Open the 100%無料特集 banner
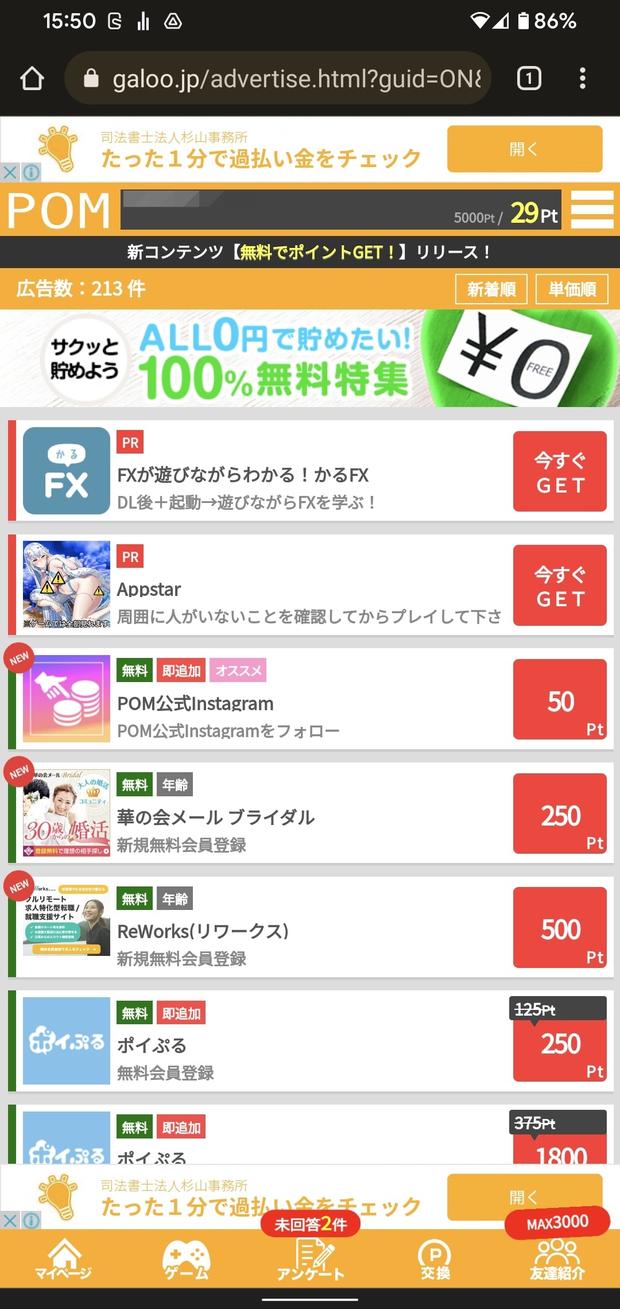 pyautogui.click(x=310, y=358)
